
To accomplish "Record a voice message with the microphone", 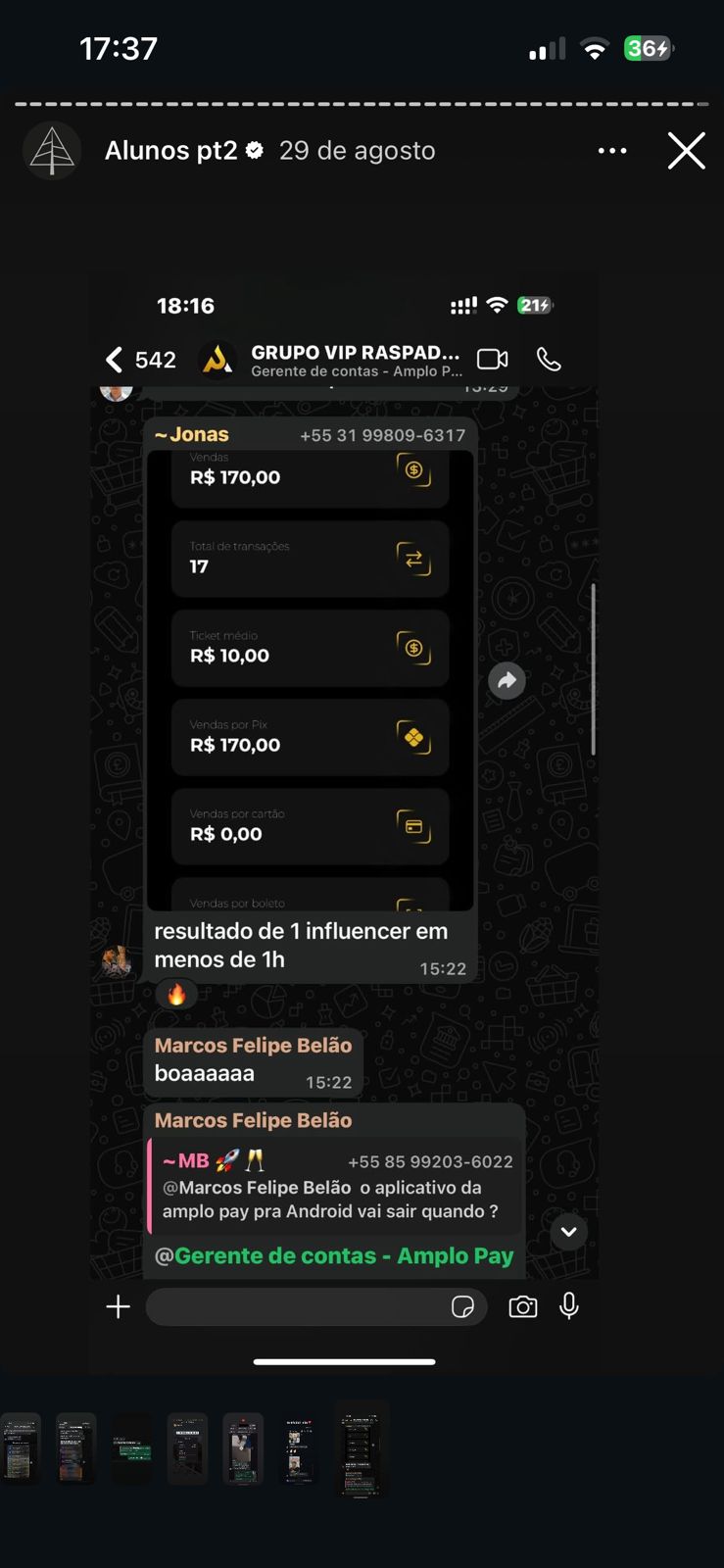I will click(x=569, y=1306).
